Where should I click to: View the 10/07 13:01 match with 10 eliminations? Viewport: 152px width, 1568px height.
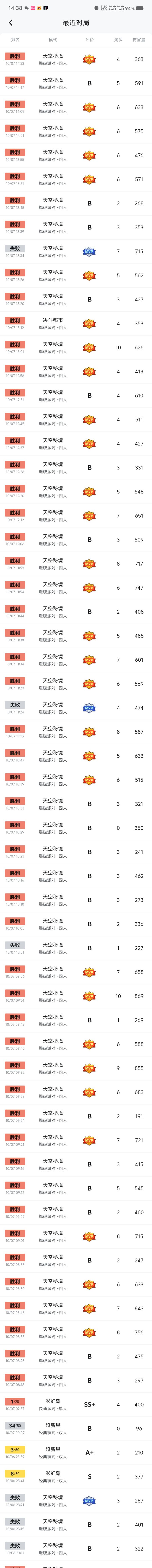tap(76, 347)
